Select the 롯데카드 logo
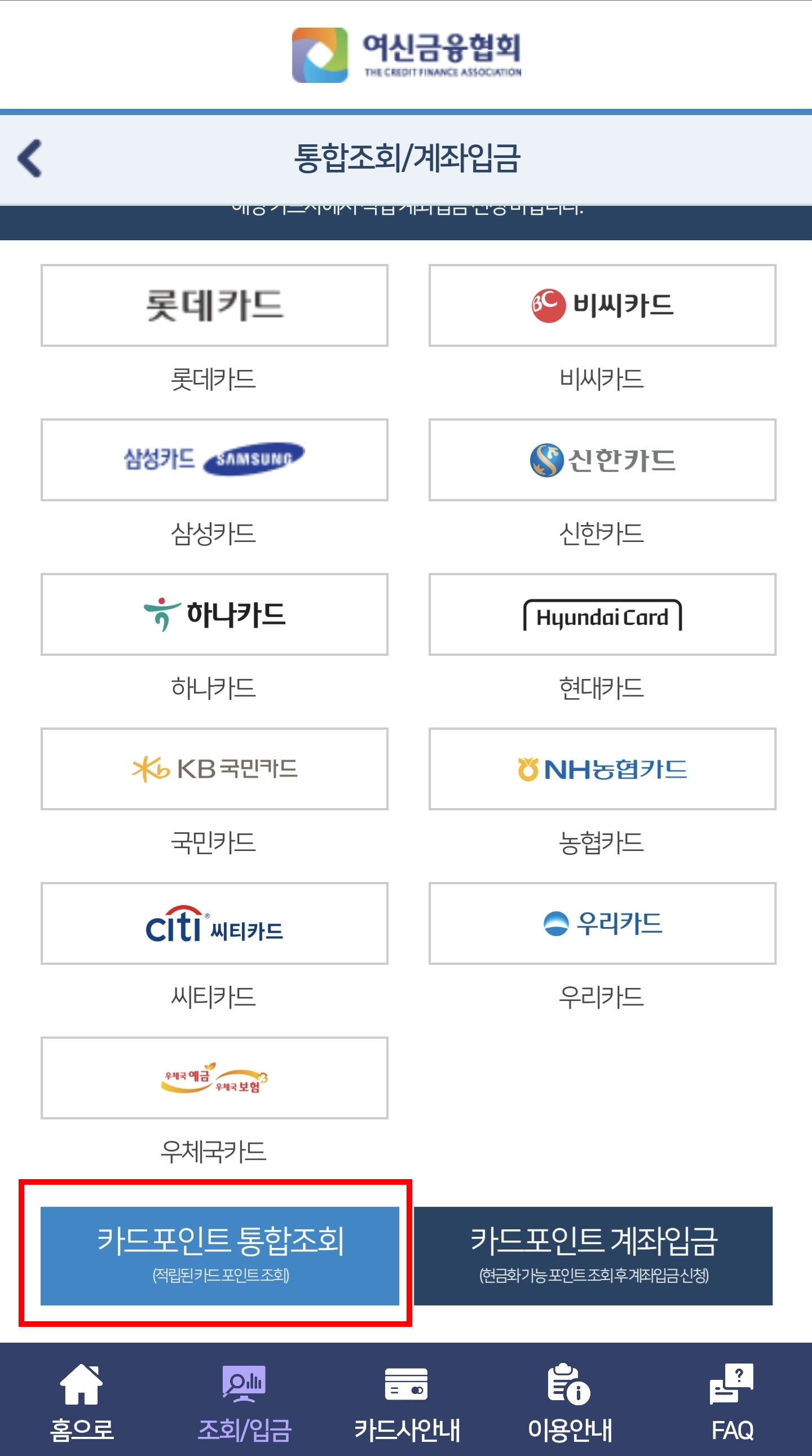The height and width of the screenshot is (1456, 812). click(x=214, y=305)
